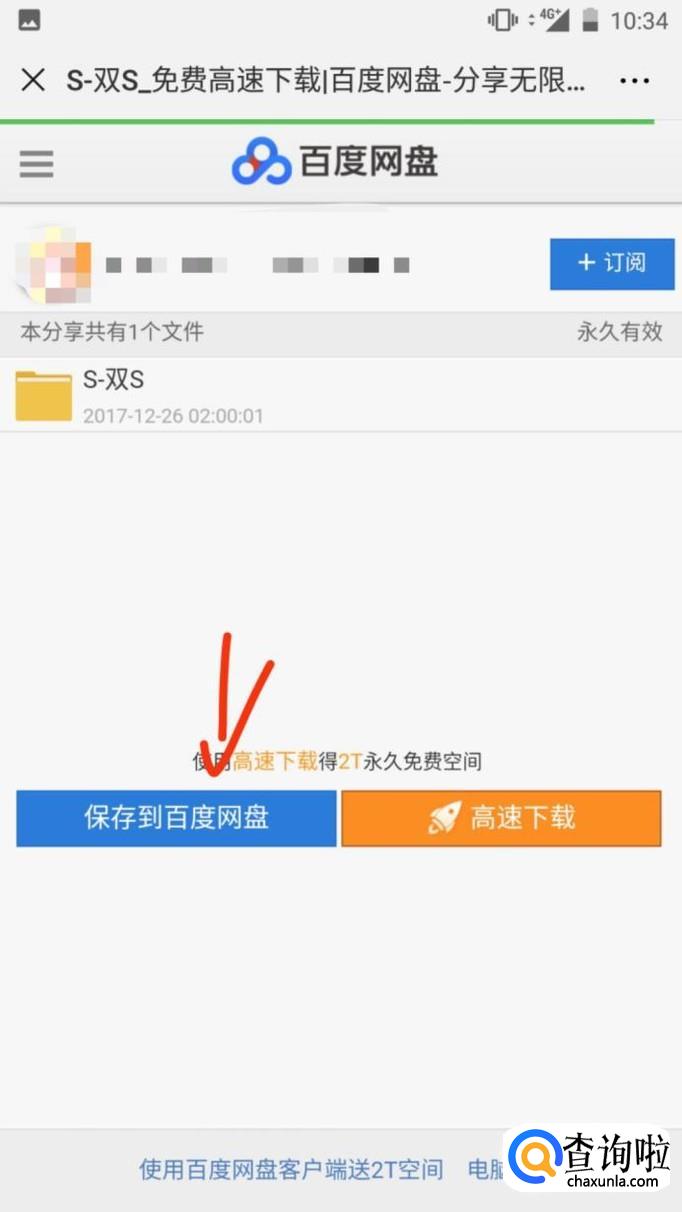Screen dimensions: 682x1212
Task: Open the hamburger drawer menu
Action: tap(36, 163)
